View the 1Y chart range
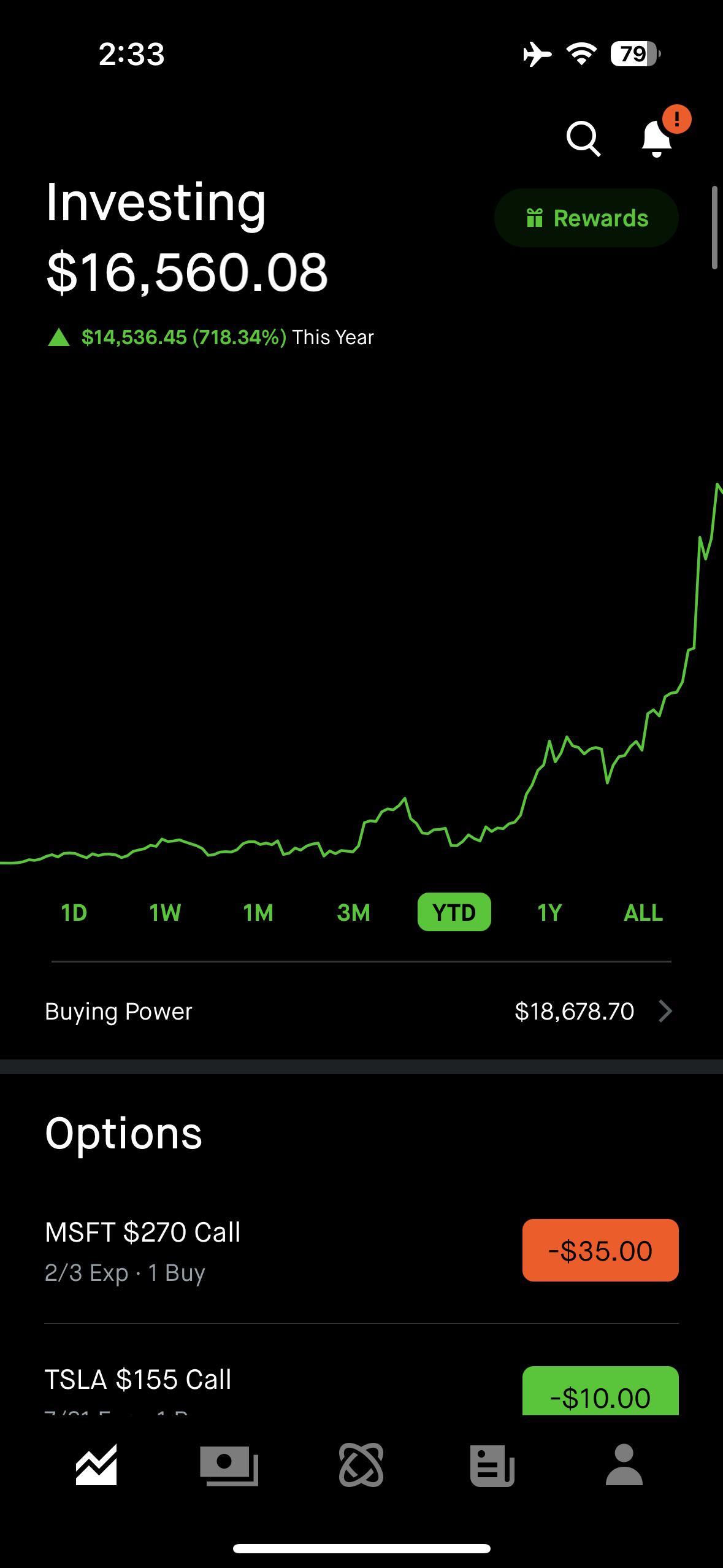The width and height of the screenshot is (723, 1568). pyautogui.click(x=549, y=913)
